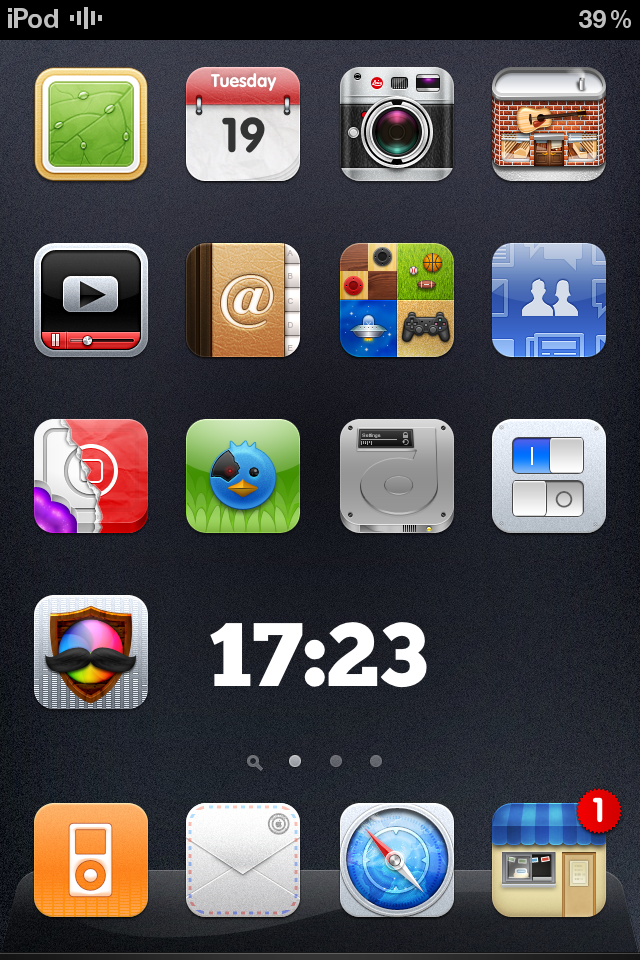Viewport: 640px width, 960px height.
Task: Open the Contacts address book app
Action: (243, 300)
